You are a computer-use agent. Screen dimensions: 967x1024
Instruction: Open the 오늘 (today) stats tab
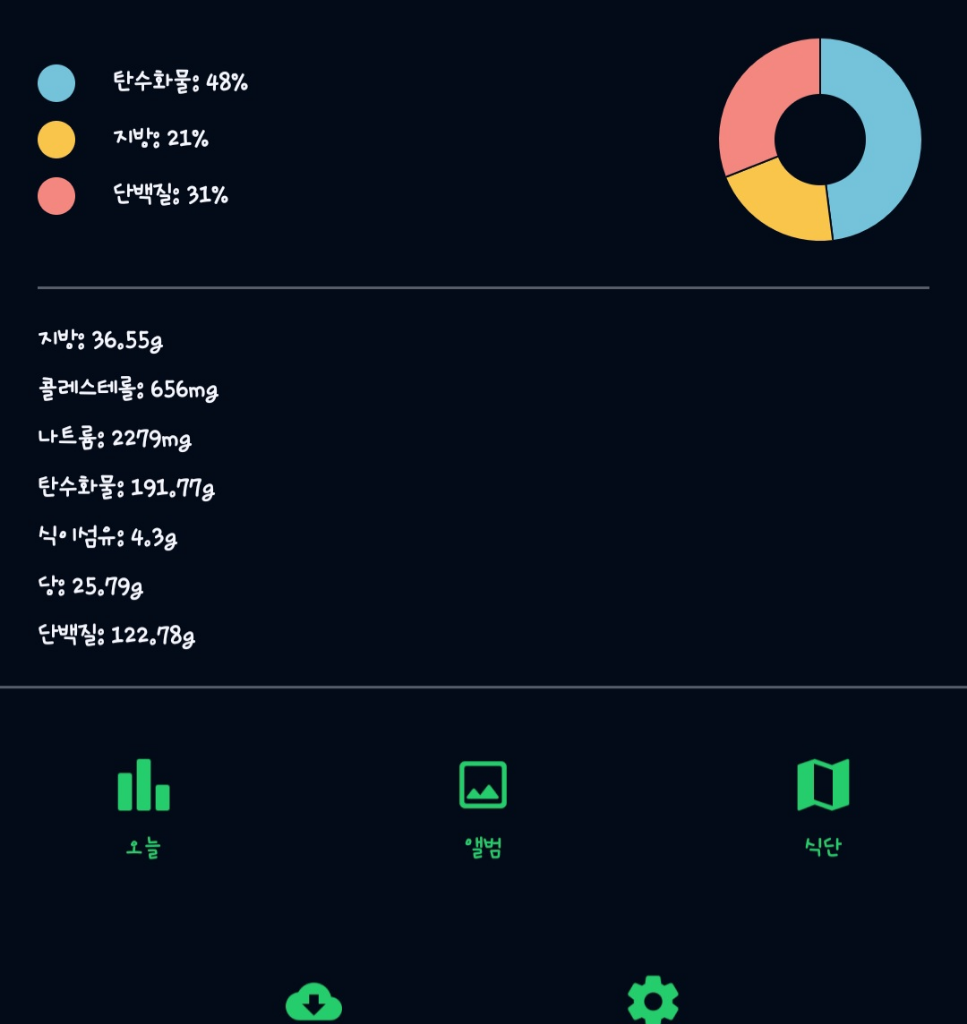[143, 806]
